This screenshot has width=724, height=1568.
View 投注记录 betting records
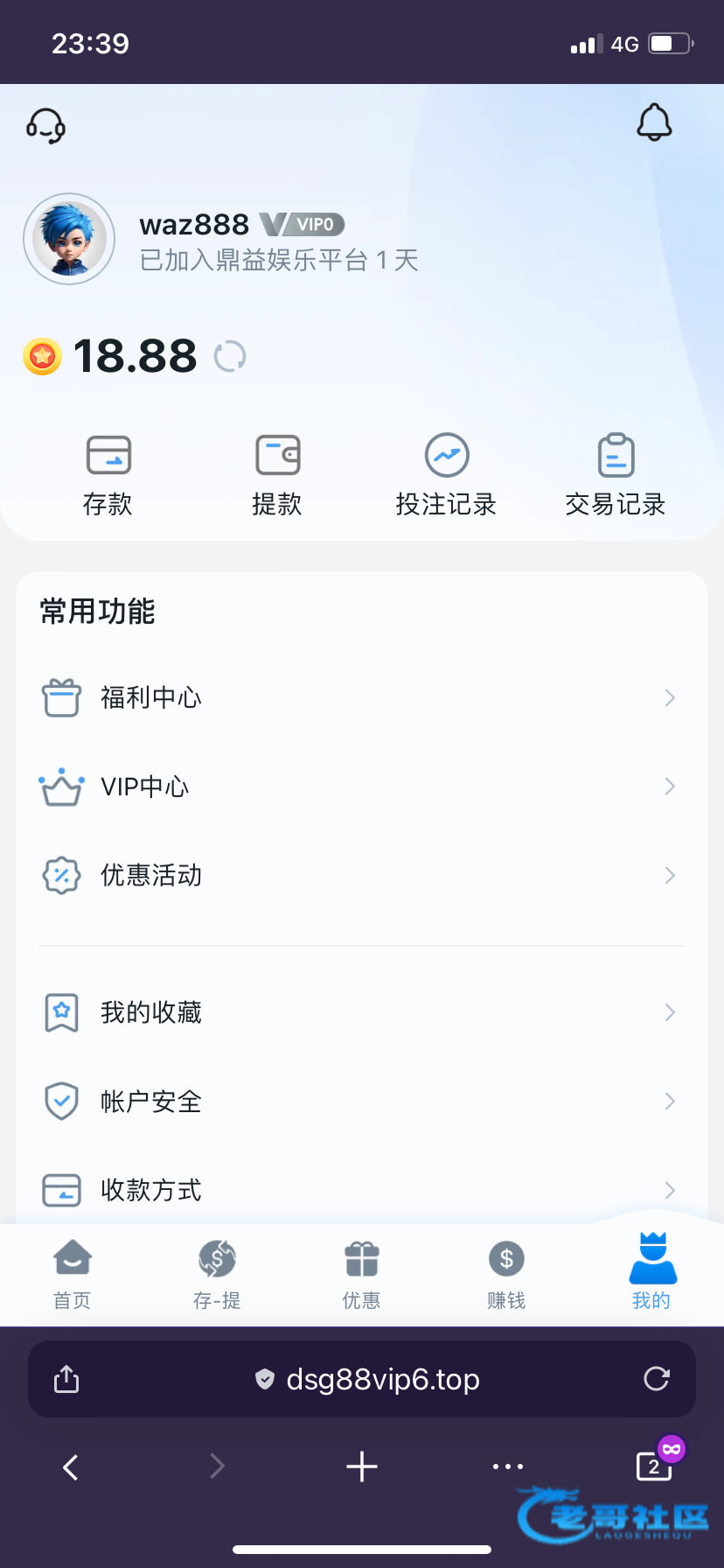(x=446, y=474)
